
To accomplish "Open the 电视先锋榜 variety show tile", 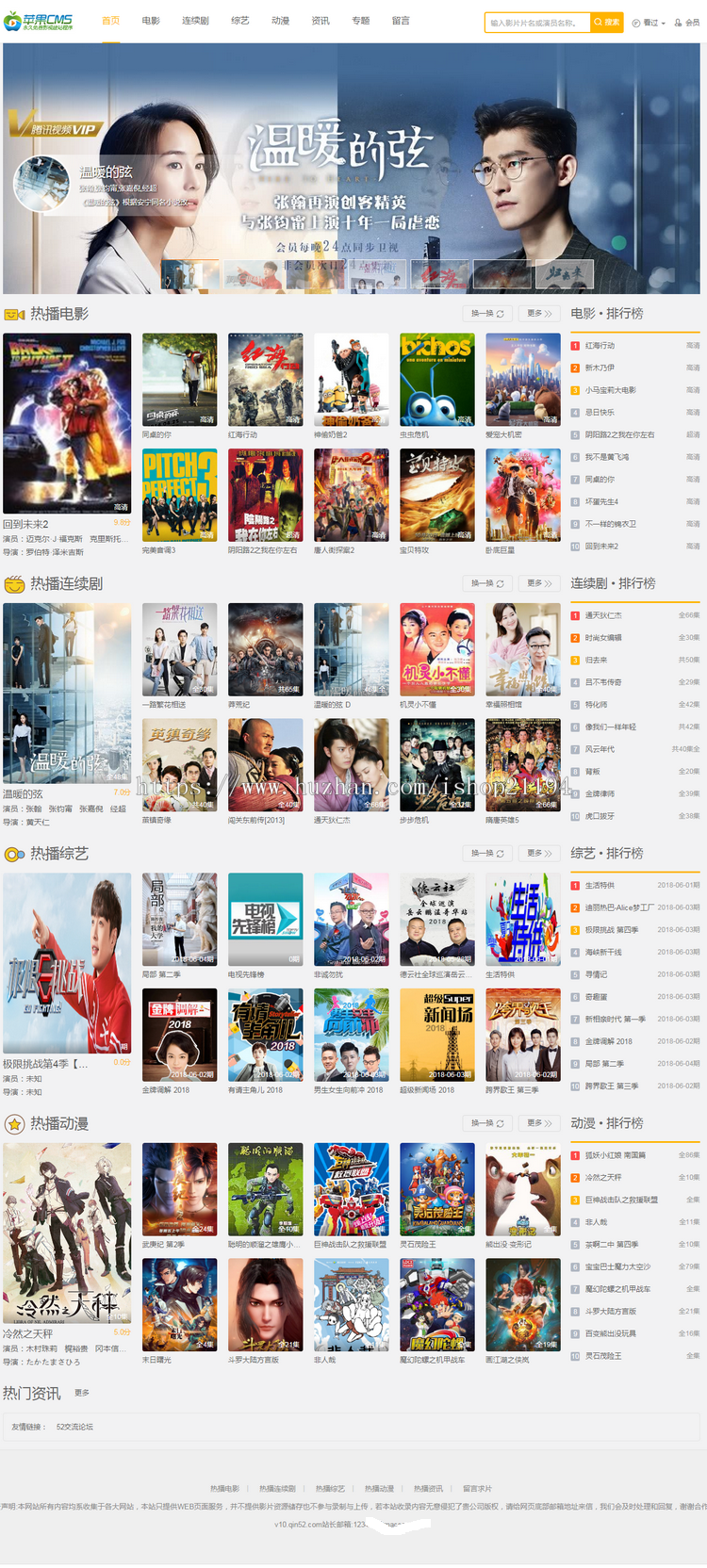I will (x=265, y=918).
